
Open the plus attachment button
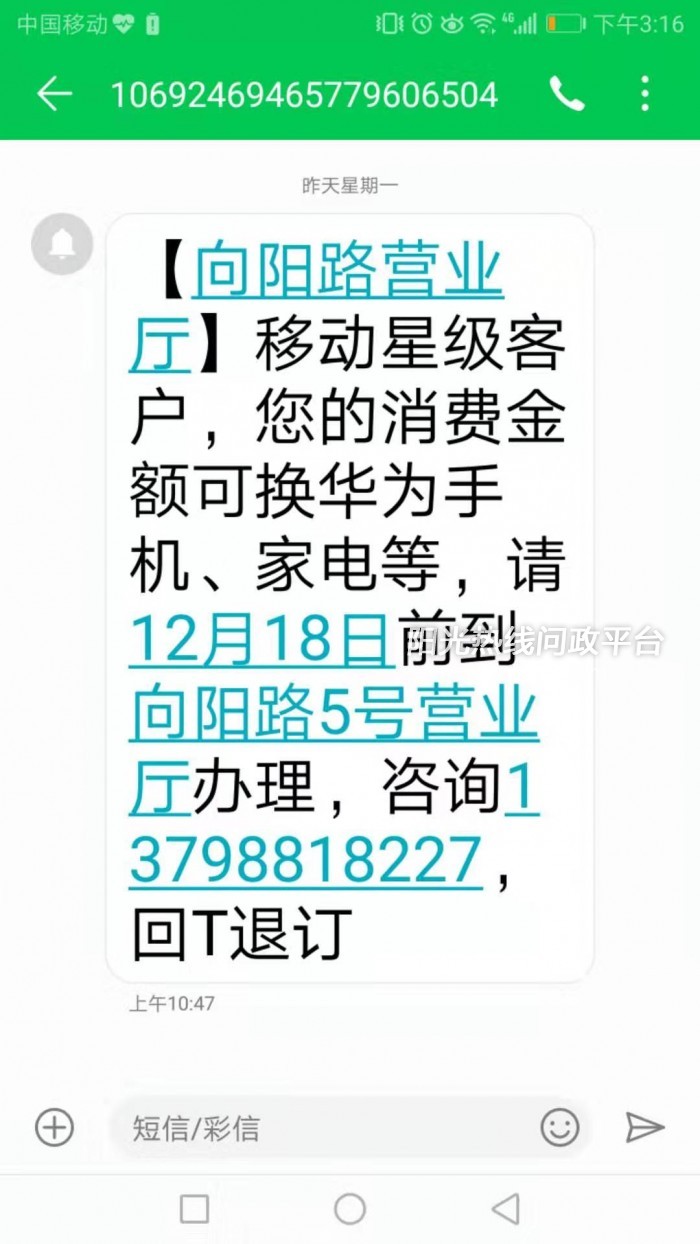54,1127
